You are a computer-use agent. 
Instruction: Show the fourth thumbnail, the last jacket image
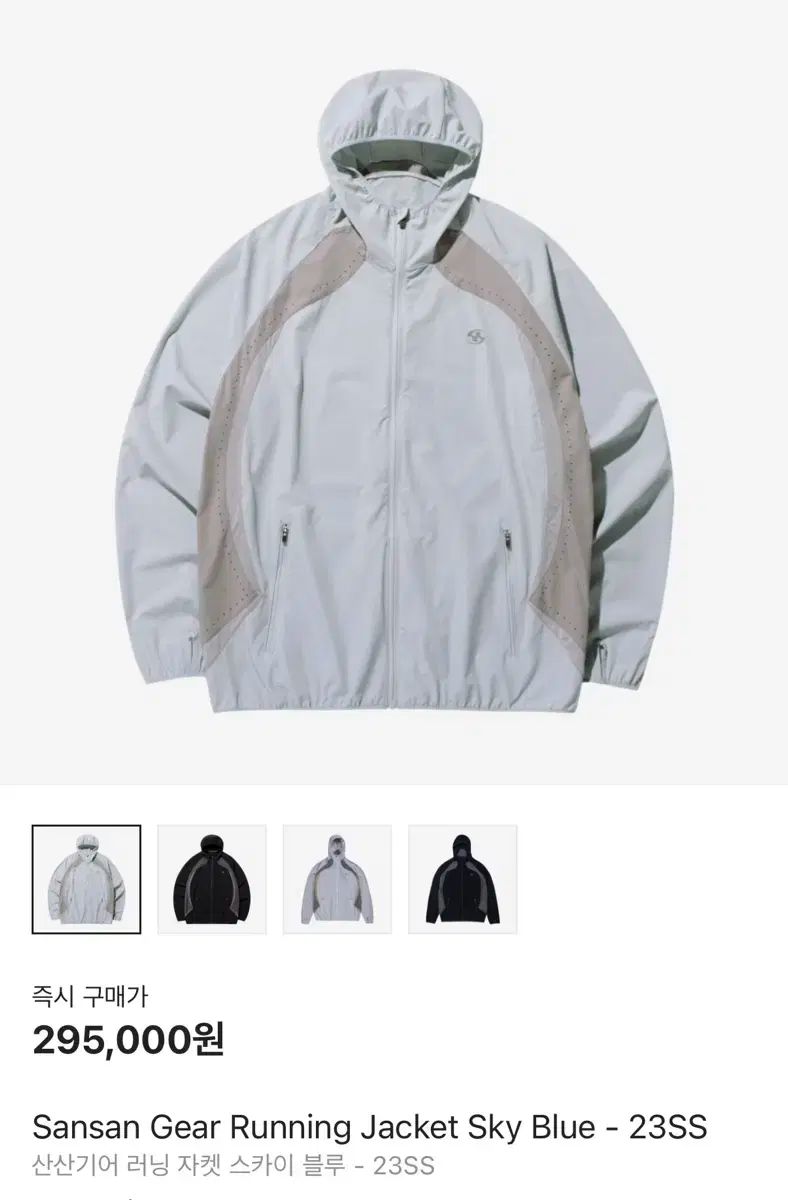(462, 880)
